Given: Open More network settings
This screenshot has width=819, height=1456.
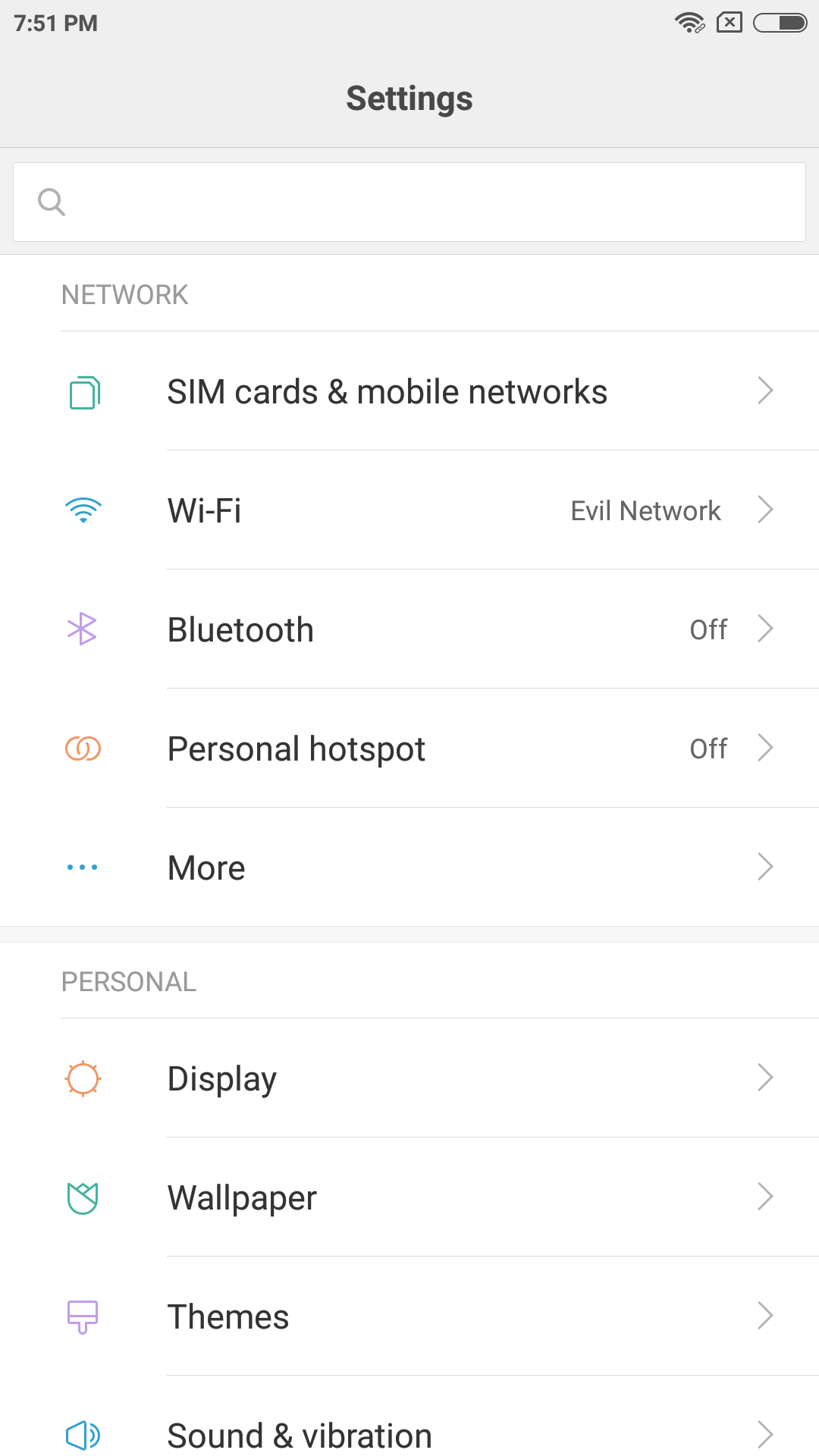Looking at the screenshot, I should pyautogui.click(x=409, y=868).
